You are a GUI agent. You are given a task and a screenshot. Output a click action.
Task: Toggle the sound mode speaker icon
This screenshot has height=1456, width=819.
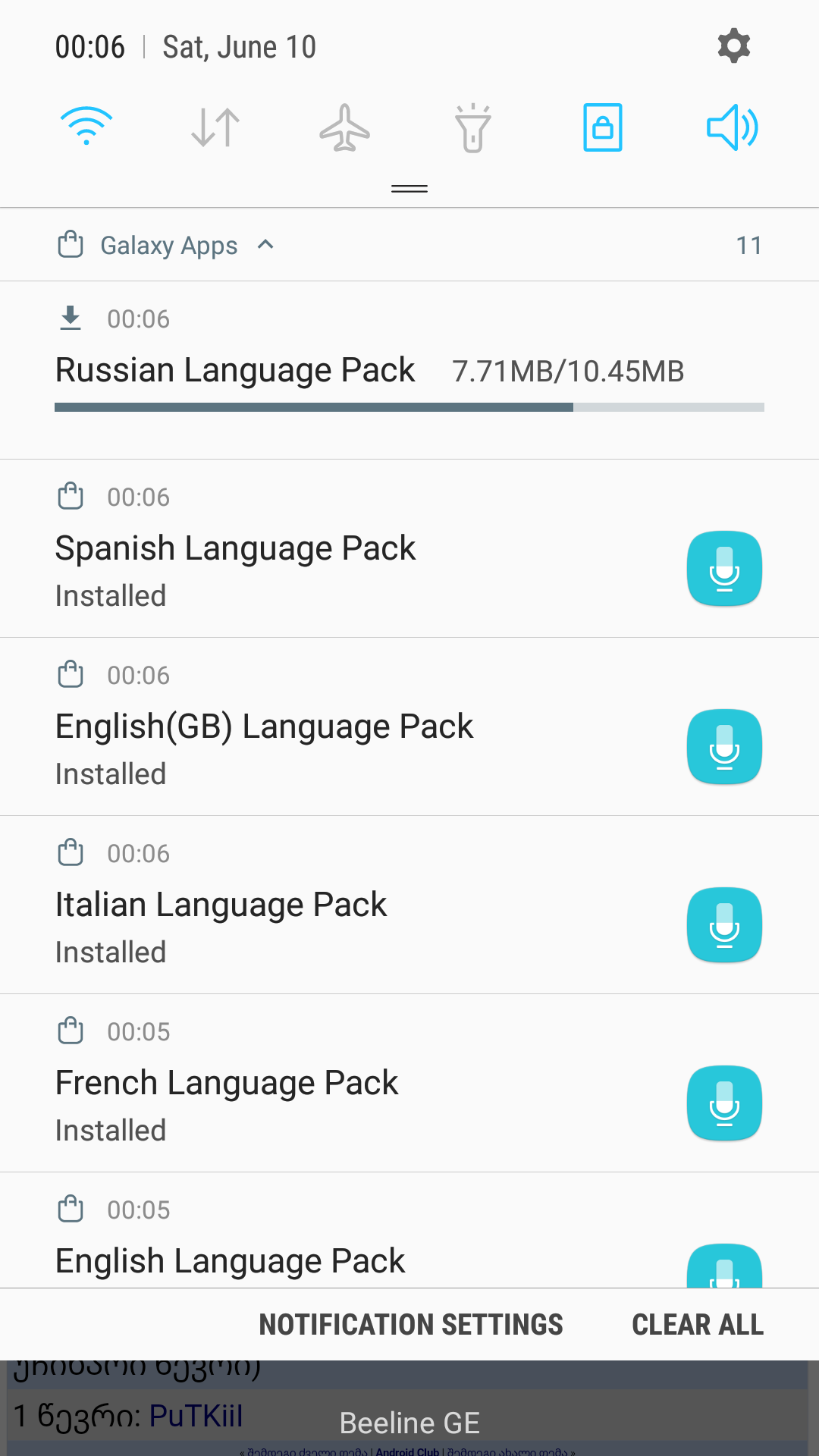tap(732, 127)
